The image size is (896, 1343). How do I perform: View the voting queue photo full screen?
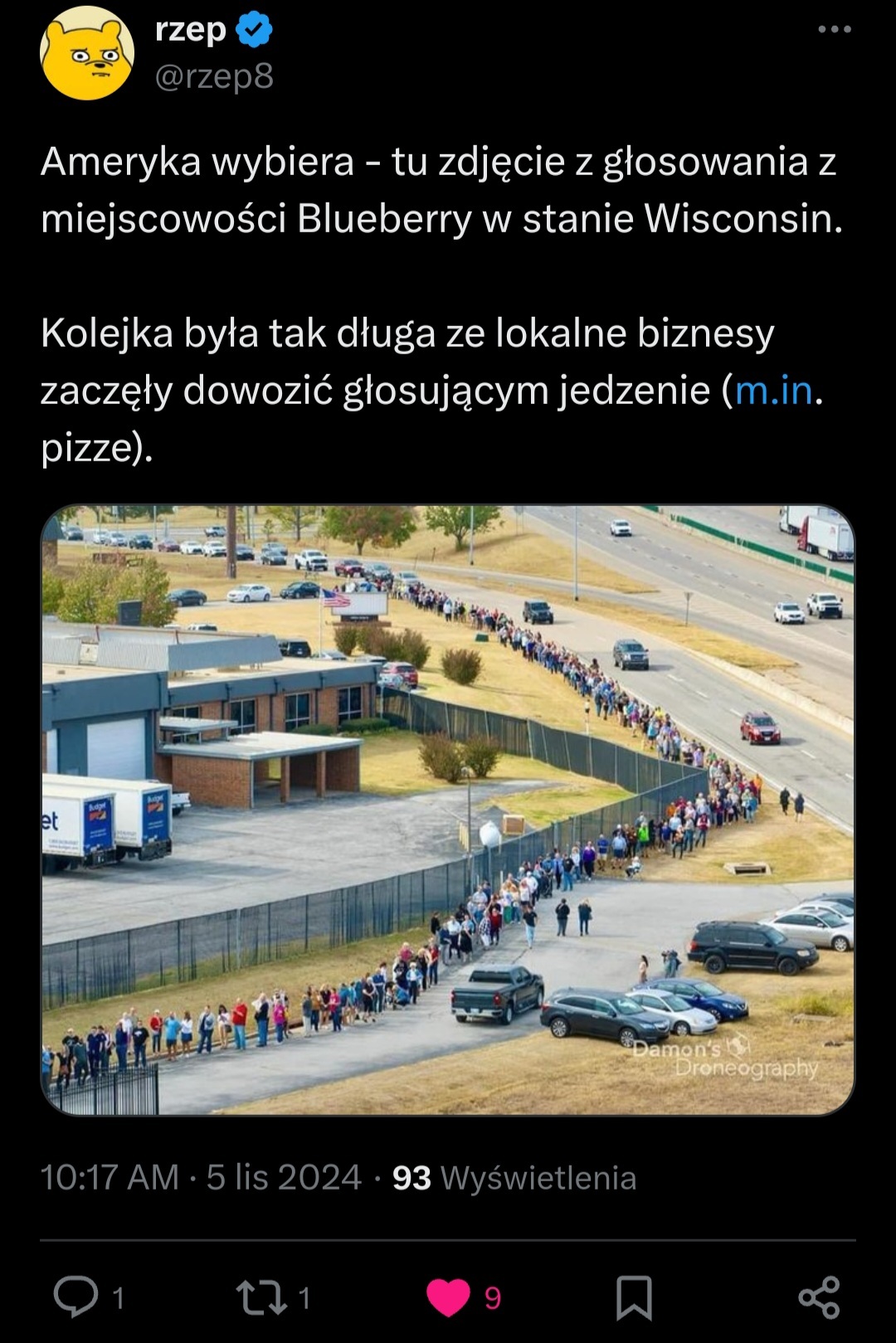pos(448,810)
